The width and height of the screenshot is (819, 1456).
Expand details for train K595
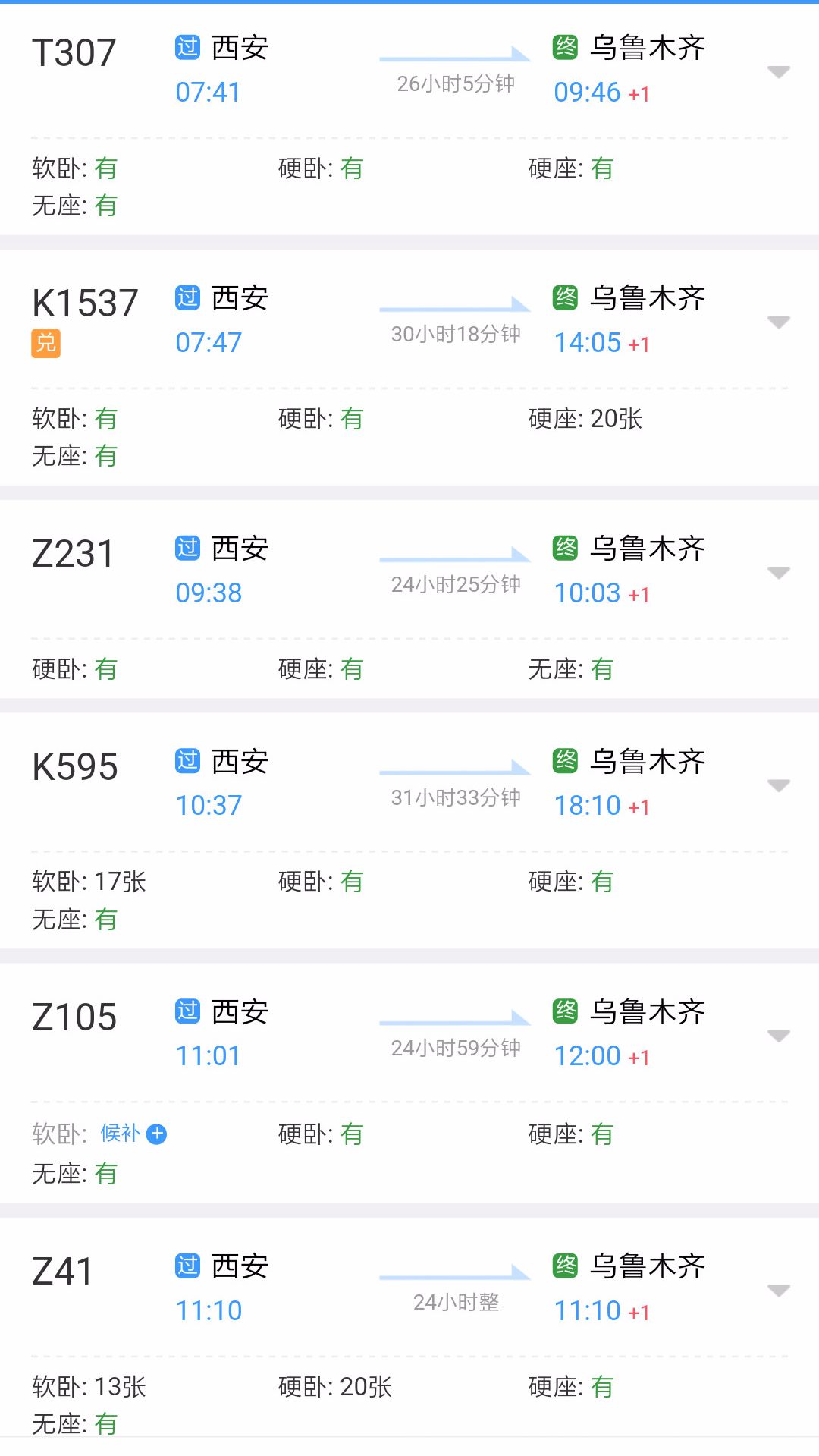point(779,785)
